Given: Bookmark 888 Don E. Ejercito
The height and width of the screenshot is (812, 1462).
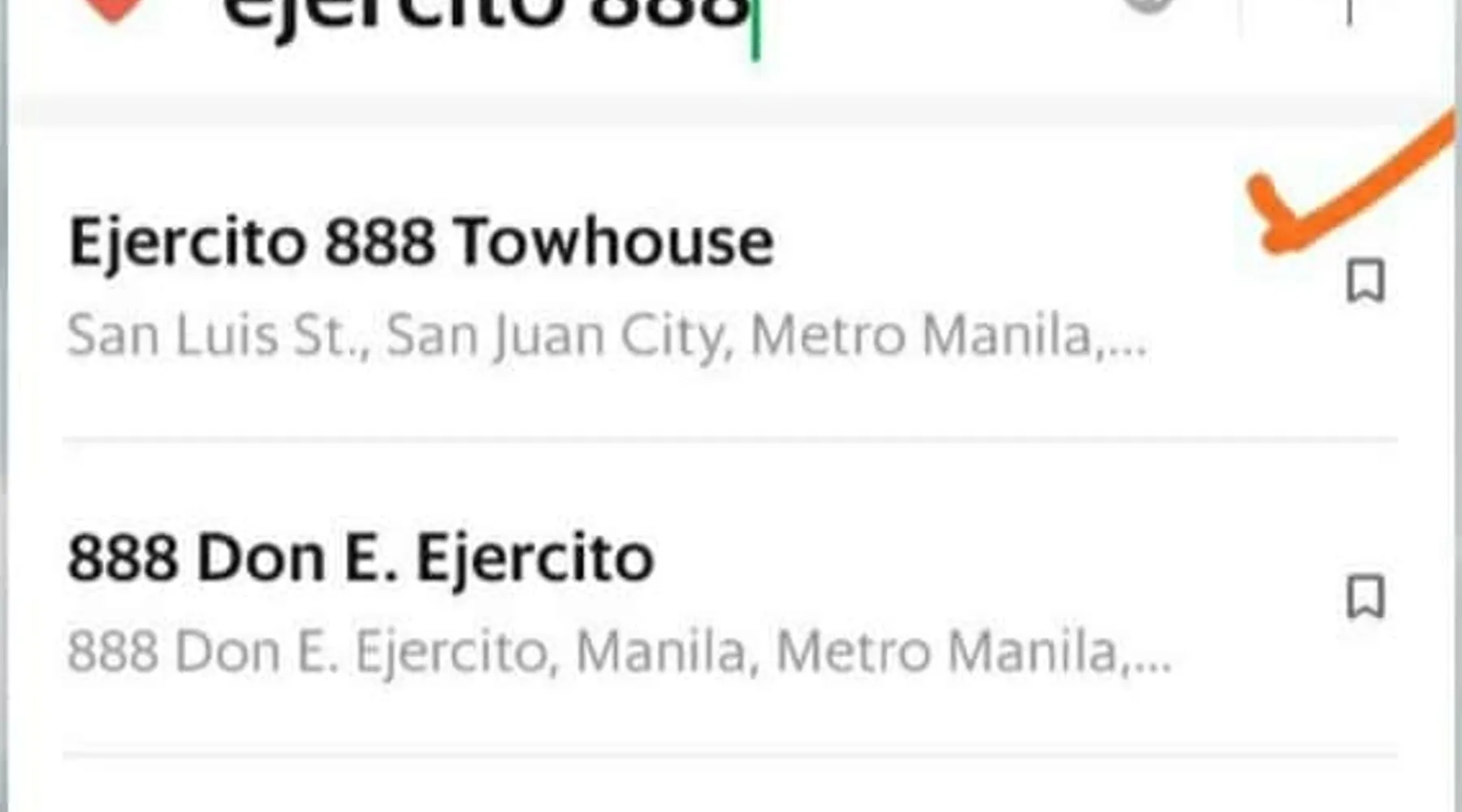Looking at the screenshot, I should tap(1365, 597).
